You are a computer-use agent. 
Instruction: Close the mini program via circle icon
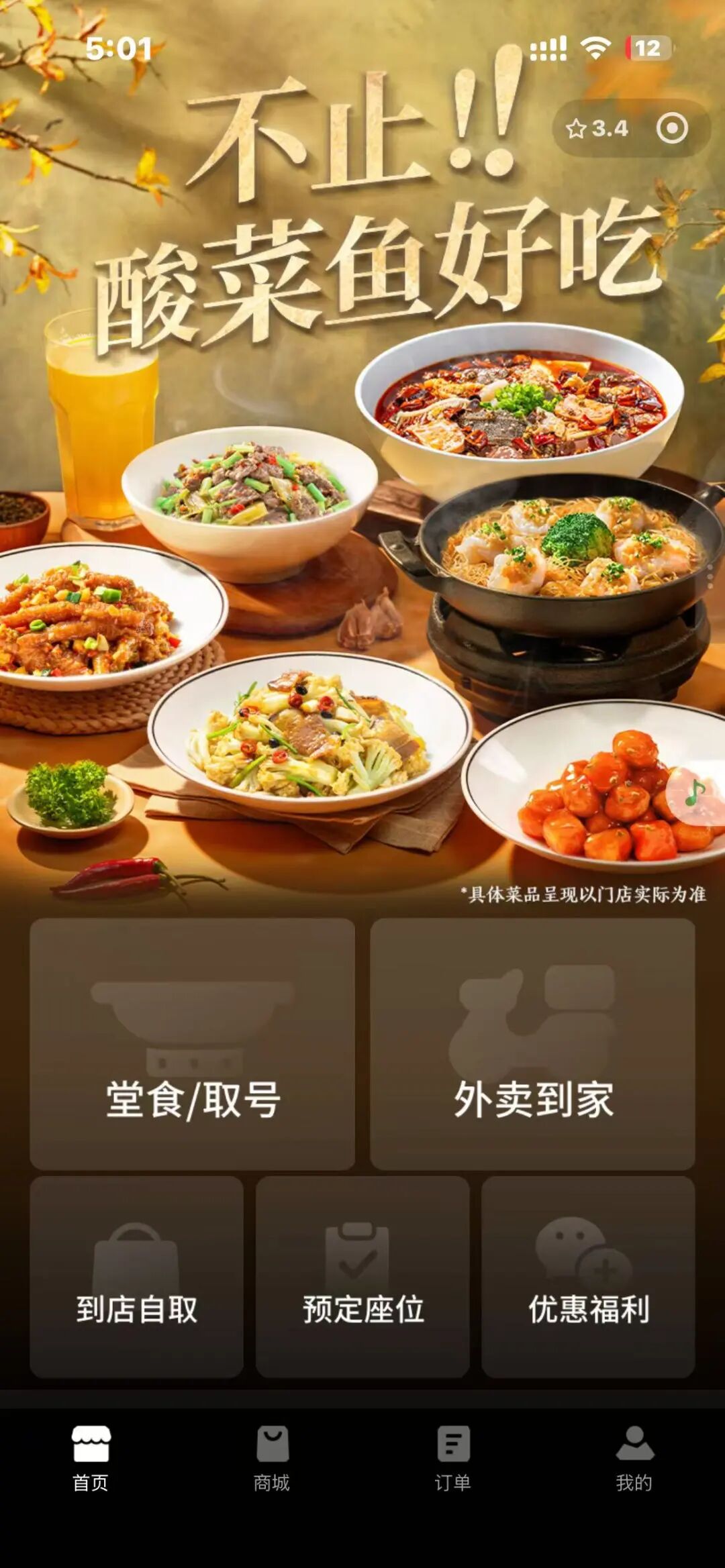[672, 128]
